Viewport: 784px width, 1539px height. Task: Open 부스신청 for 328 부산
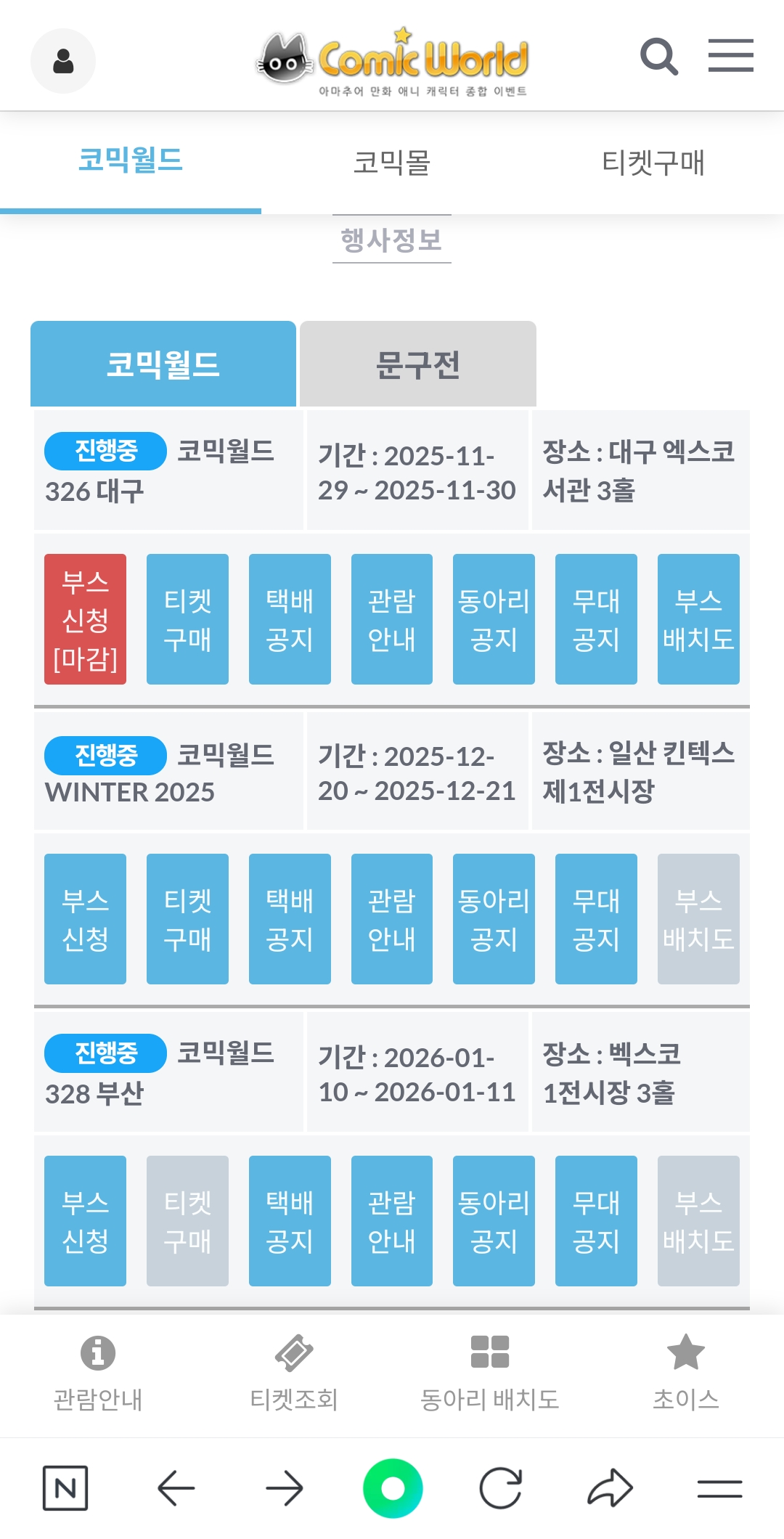point(85,1221)
